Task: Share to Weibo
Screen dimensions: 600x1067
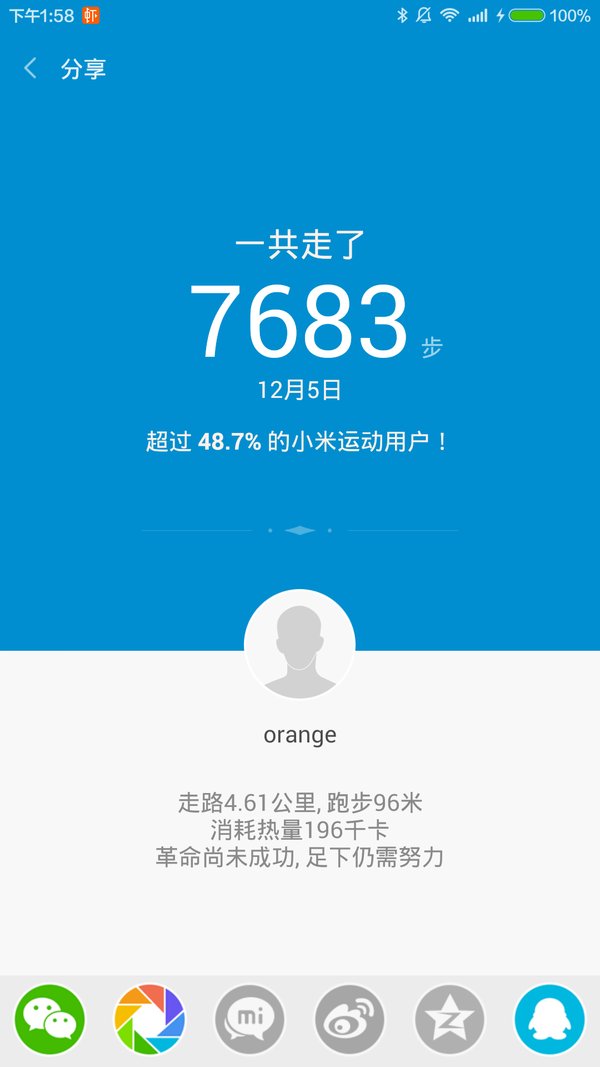Action: click(x=350, y=1019)
